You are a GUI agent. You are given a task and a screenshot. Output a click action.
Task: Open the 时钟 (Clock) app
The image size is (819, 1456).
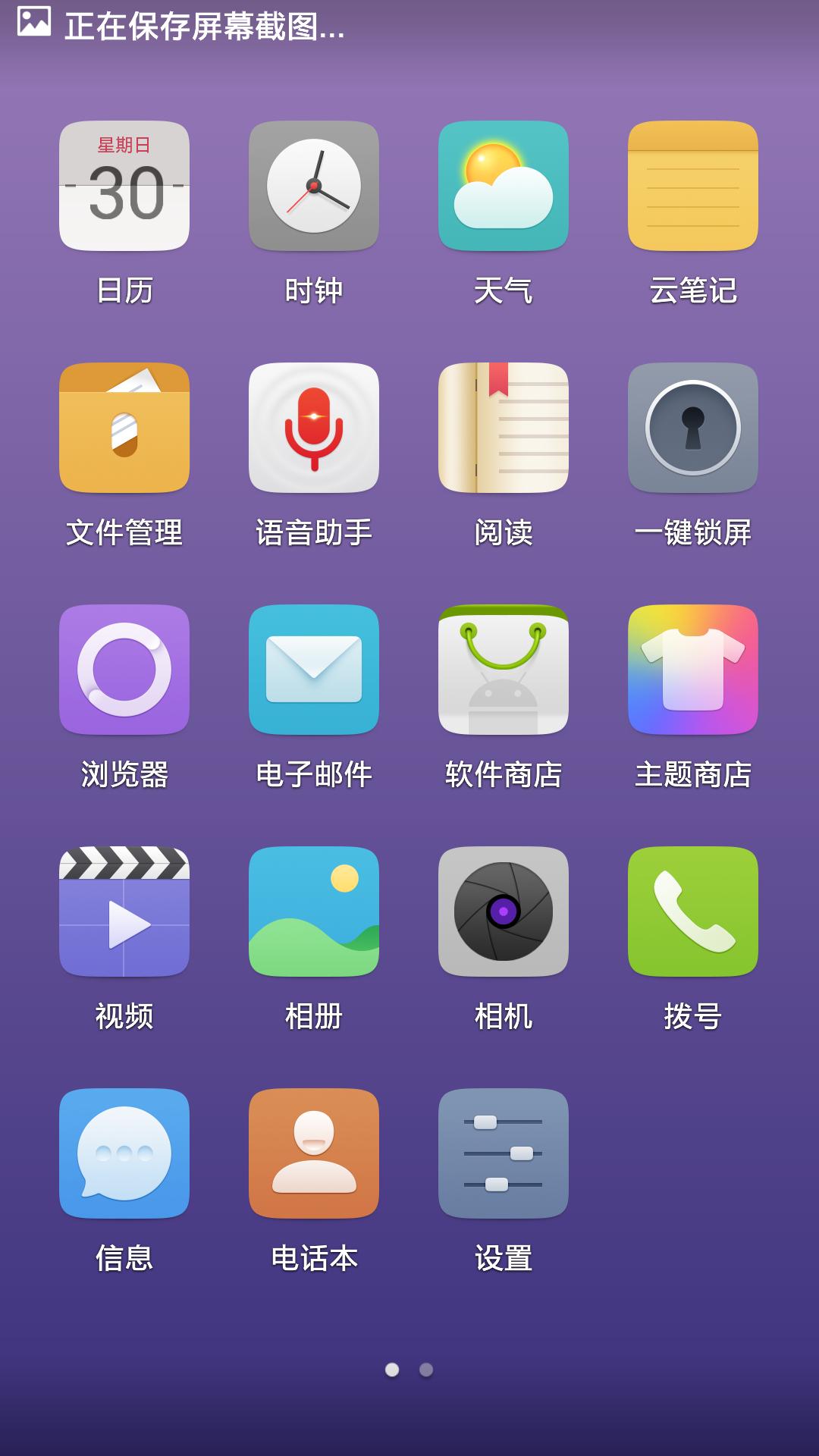pyautogui.click(x=314, y=184)
